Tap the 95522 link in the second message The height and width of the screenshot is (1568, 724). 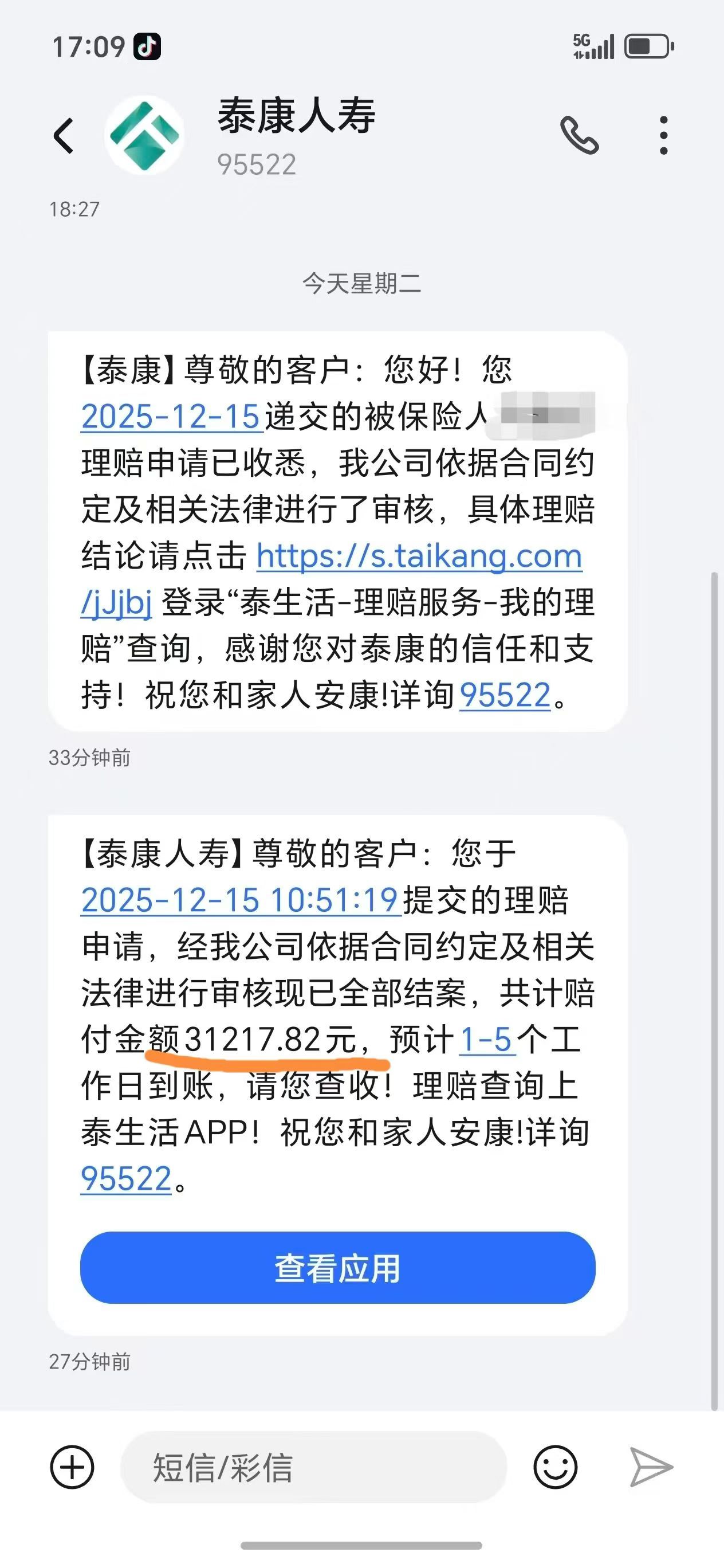click(x=126, y=1178)
